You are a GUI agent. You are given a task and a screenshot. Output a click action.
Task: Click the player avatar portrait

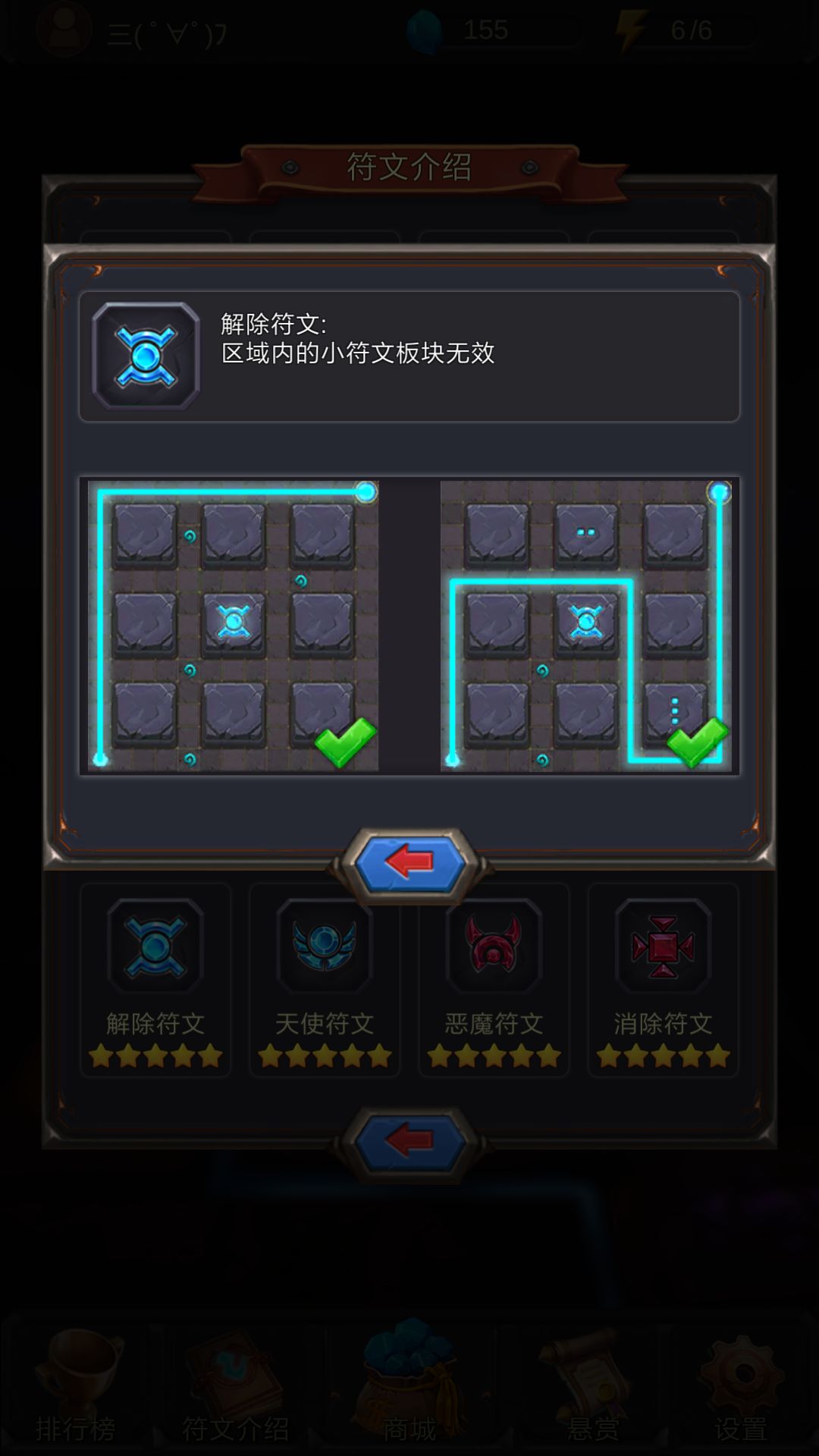pos(64,30)
